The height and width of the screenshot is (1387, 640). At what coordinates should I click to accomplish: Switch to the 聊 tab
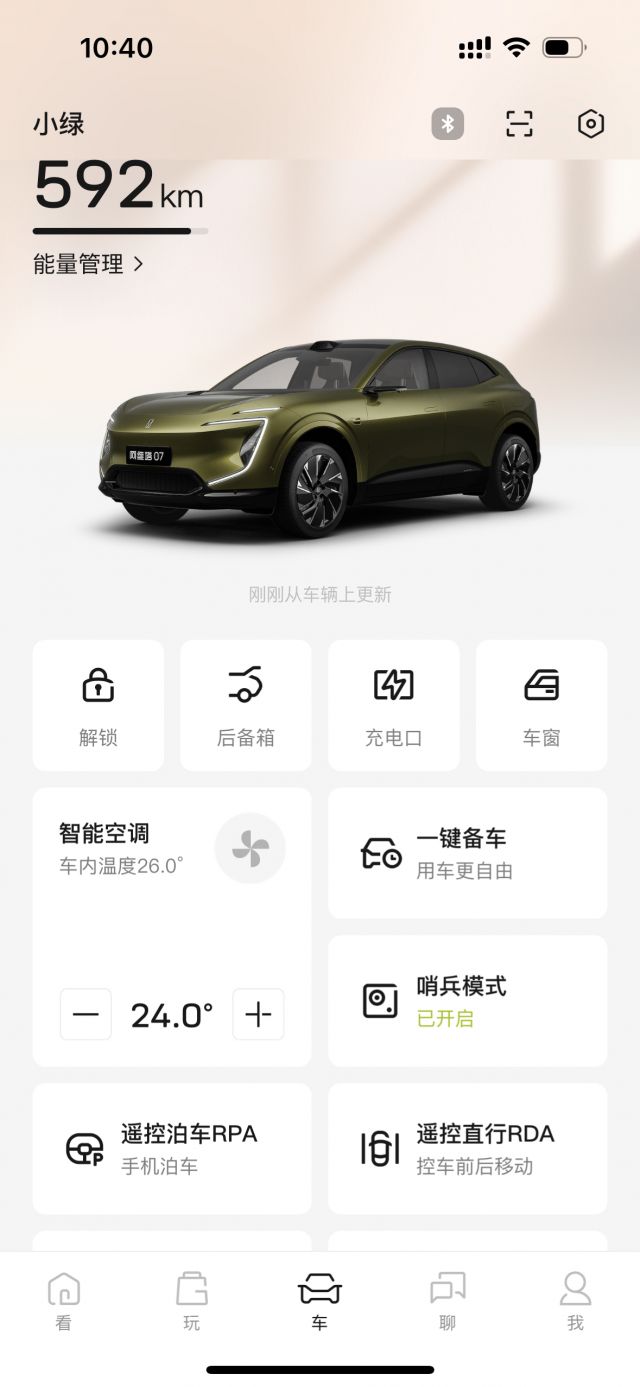tap(447, 1301)
